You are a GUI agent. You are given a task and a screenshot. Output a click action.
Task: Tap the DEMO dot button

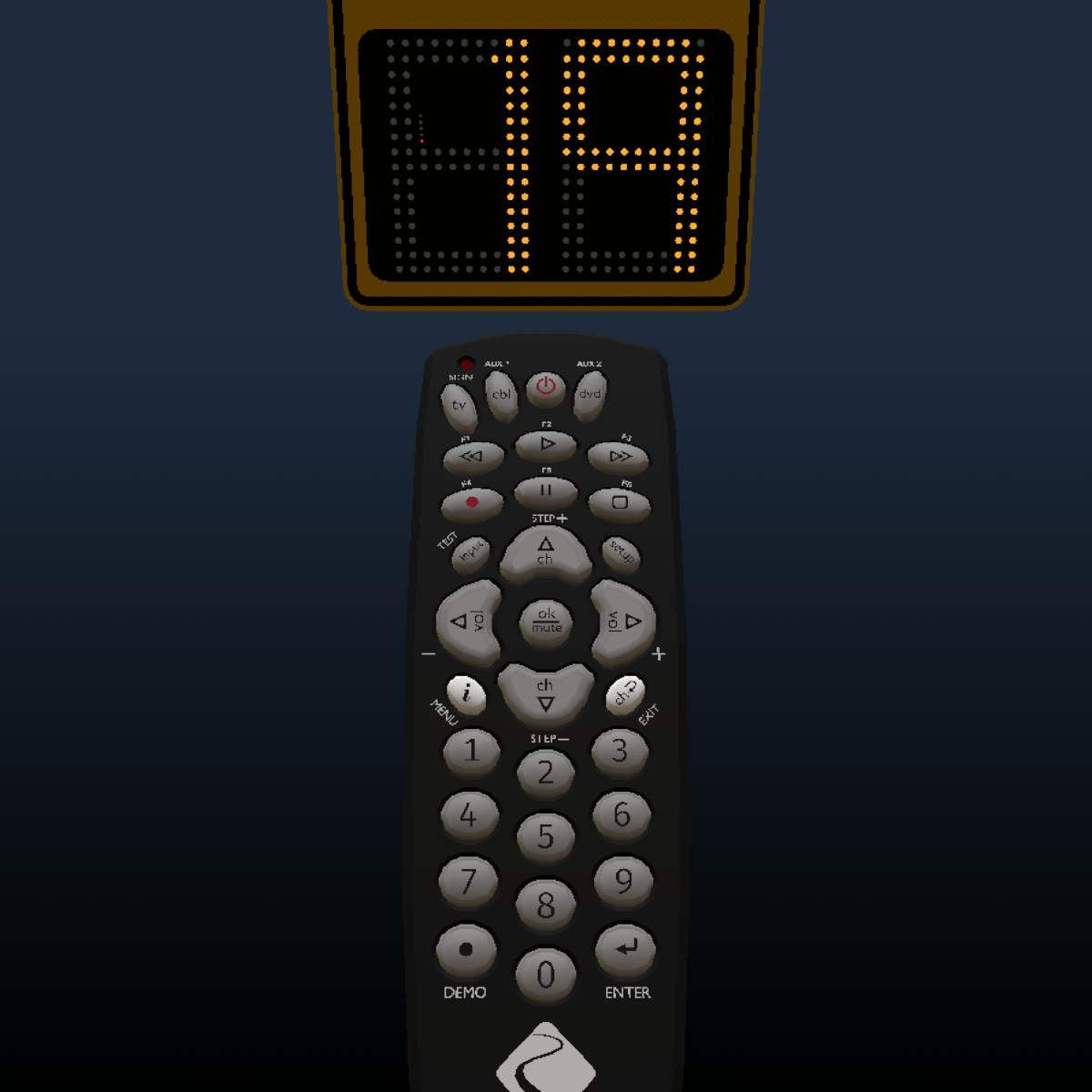(466, 949)
